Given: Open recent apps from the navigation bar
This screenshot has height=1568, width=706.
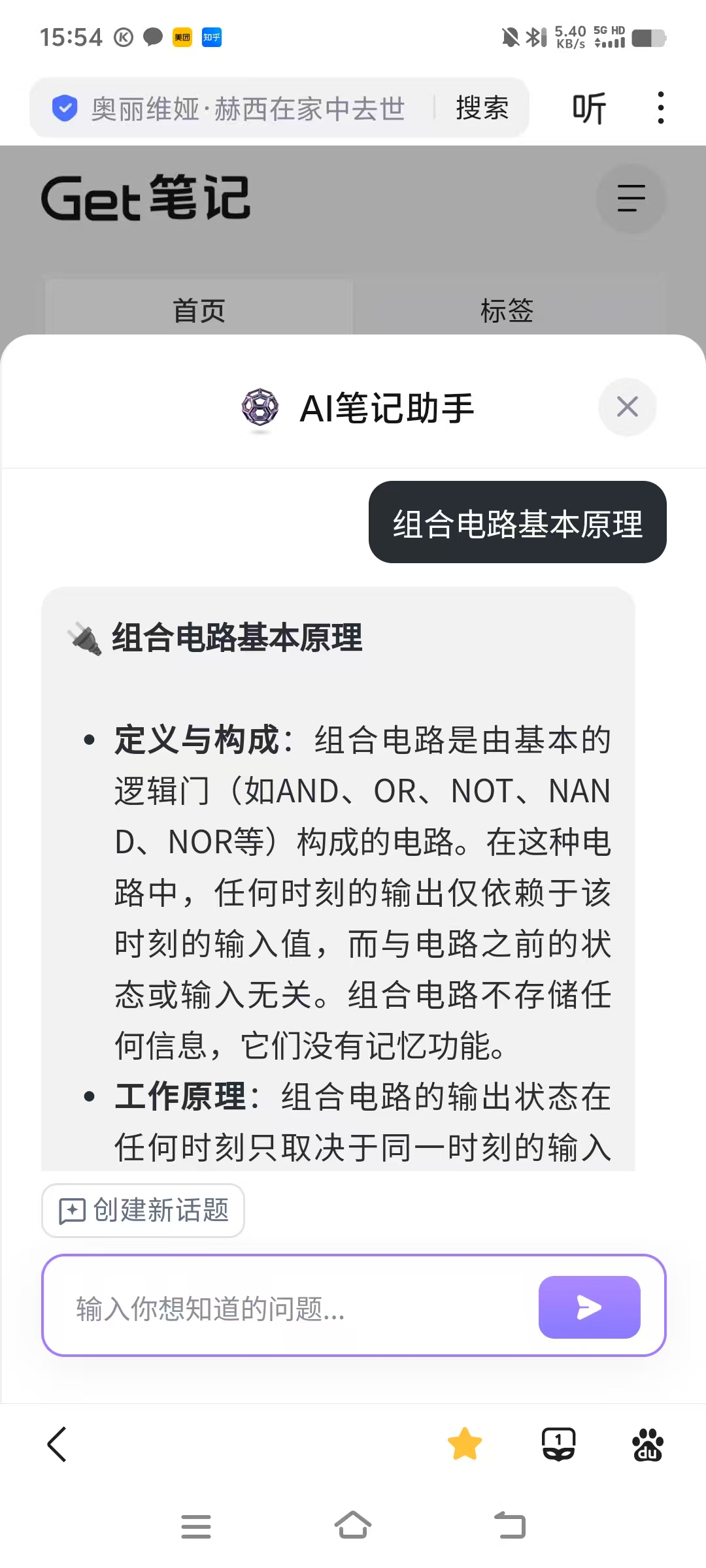Looking at the screenshot, I should [x=195, y=1526].
